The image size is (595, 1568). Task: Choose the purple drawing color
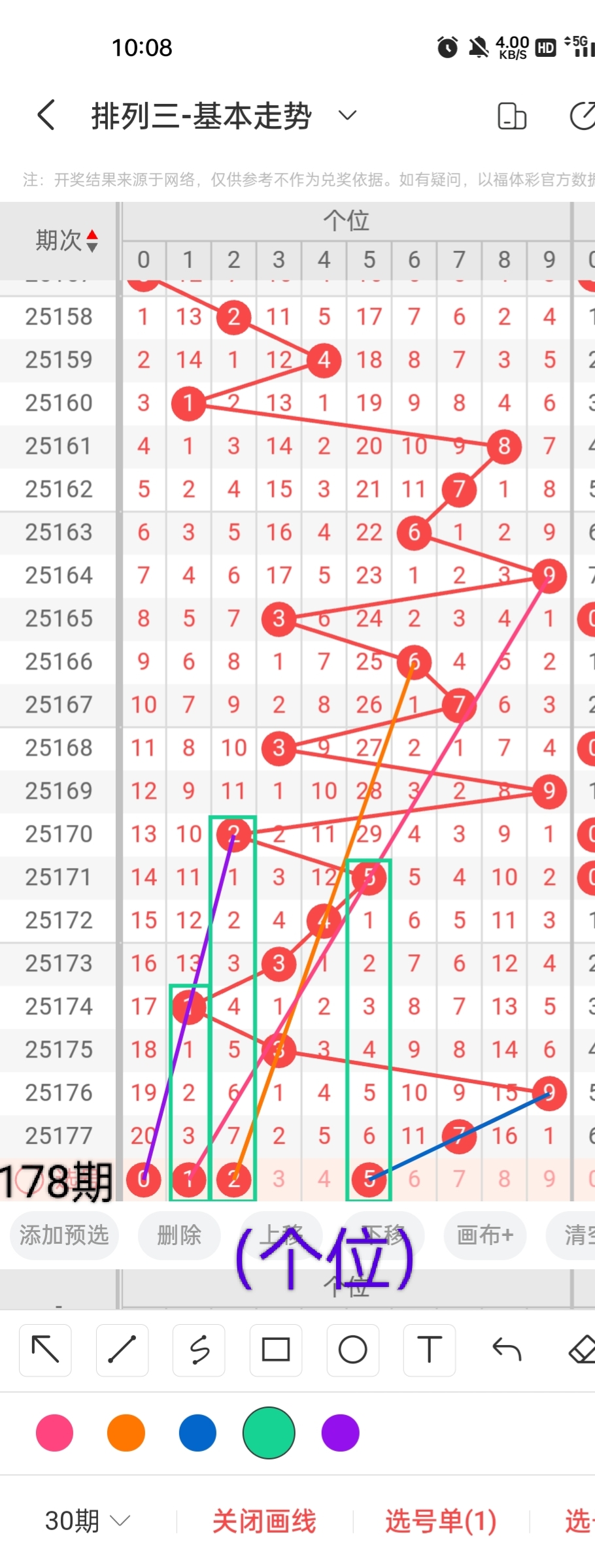tap(340, 1433)
